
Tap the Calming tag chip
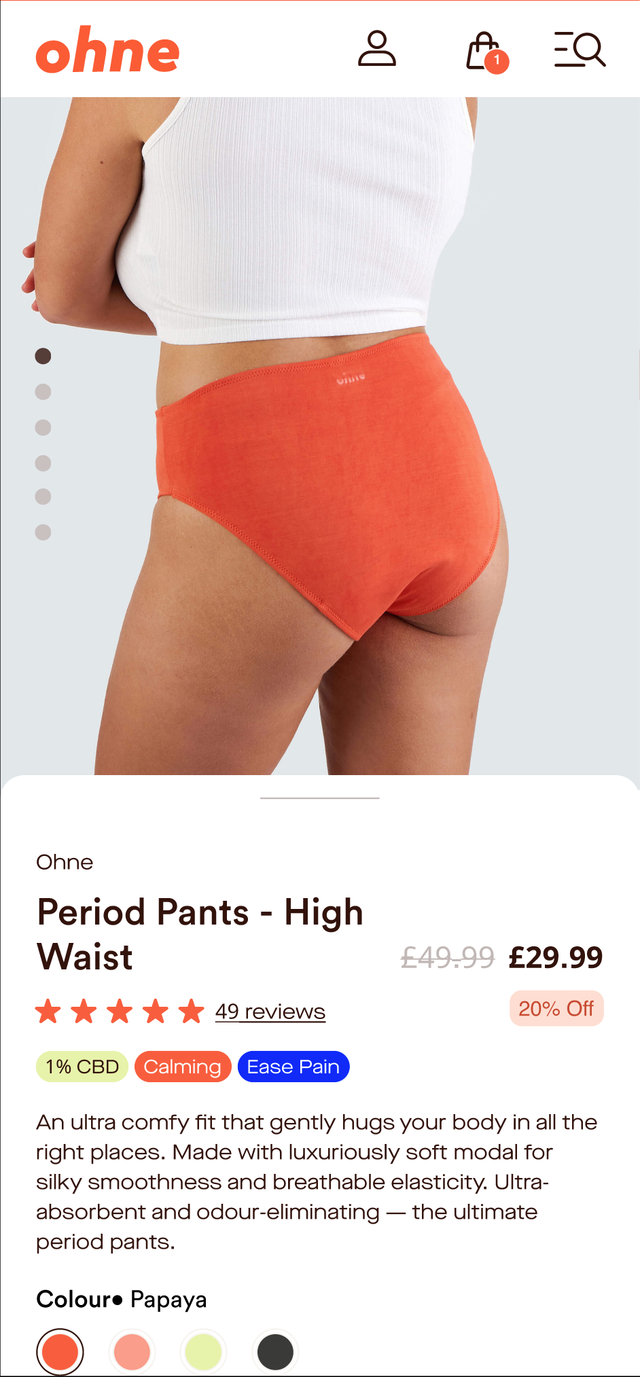coord(182,1067)
